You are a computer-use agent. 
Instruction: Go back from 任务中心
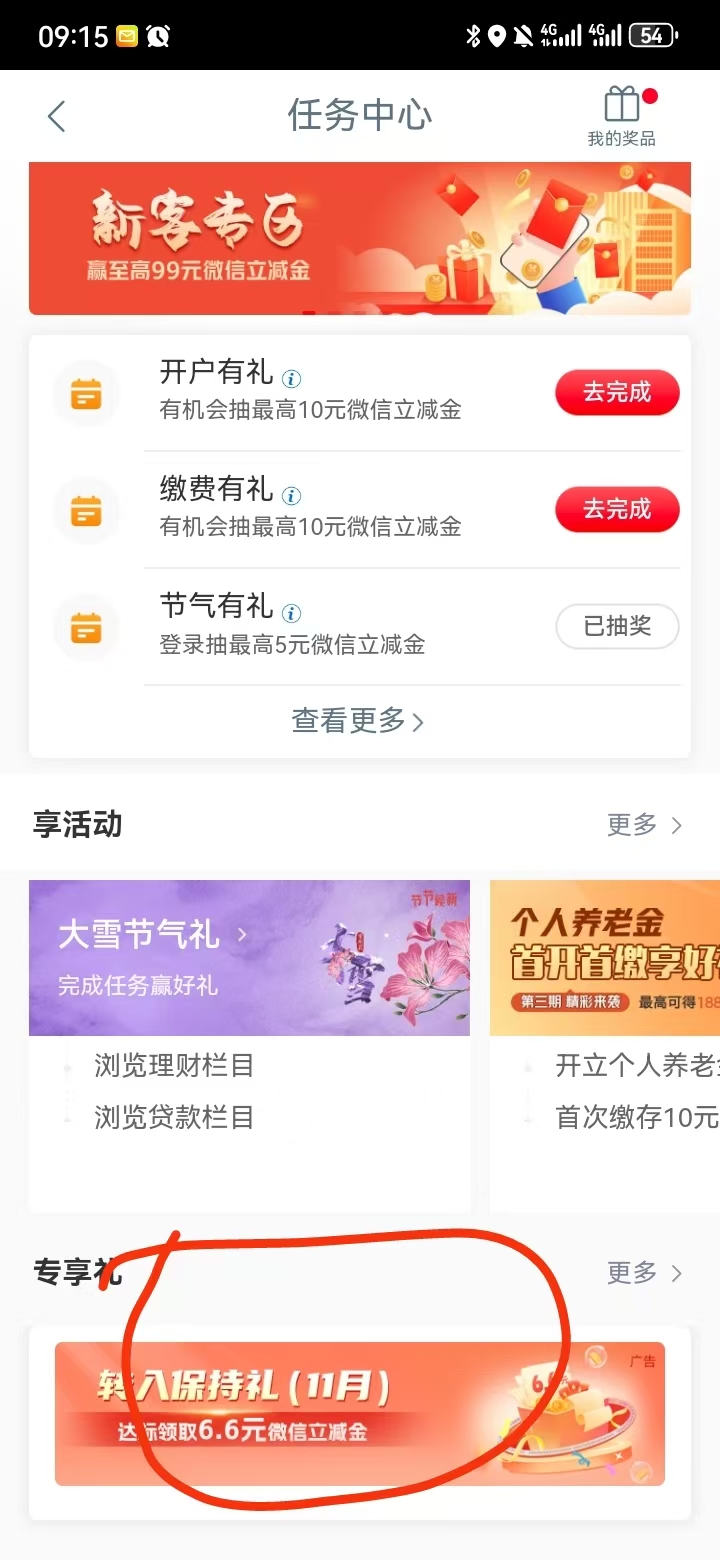point(57,116)
